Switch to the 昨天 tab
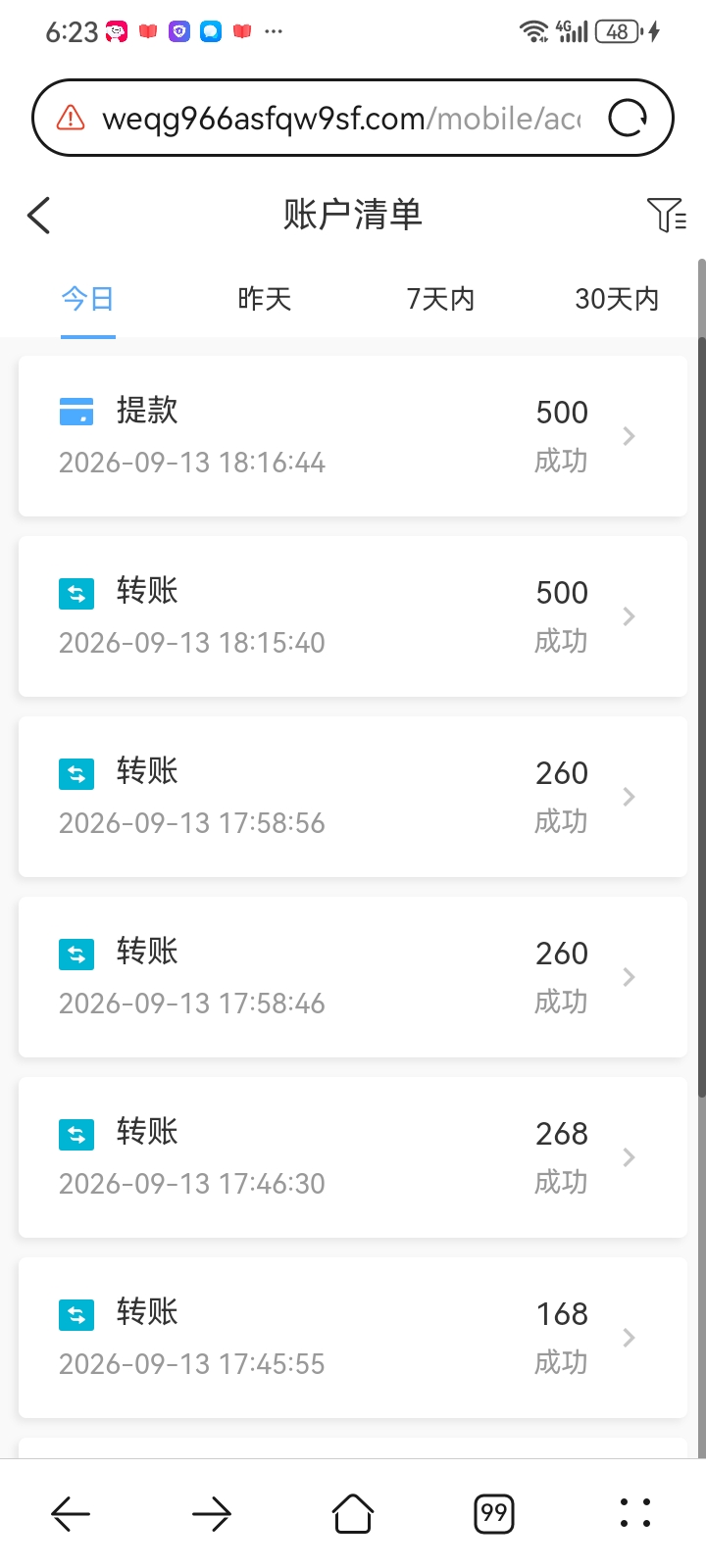Viewport: 706px width, 1568px height. pyautogui.click(x=265, y=299)
